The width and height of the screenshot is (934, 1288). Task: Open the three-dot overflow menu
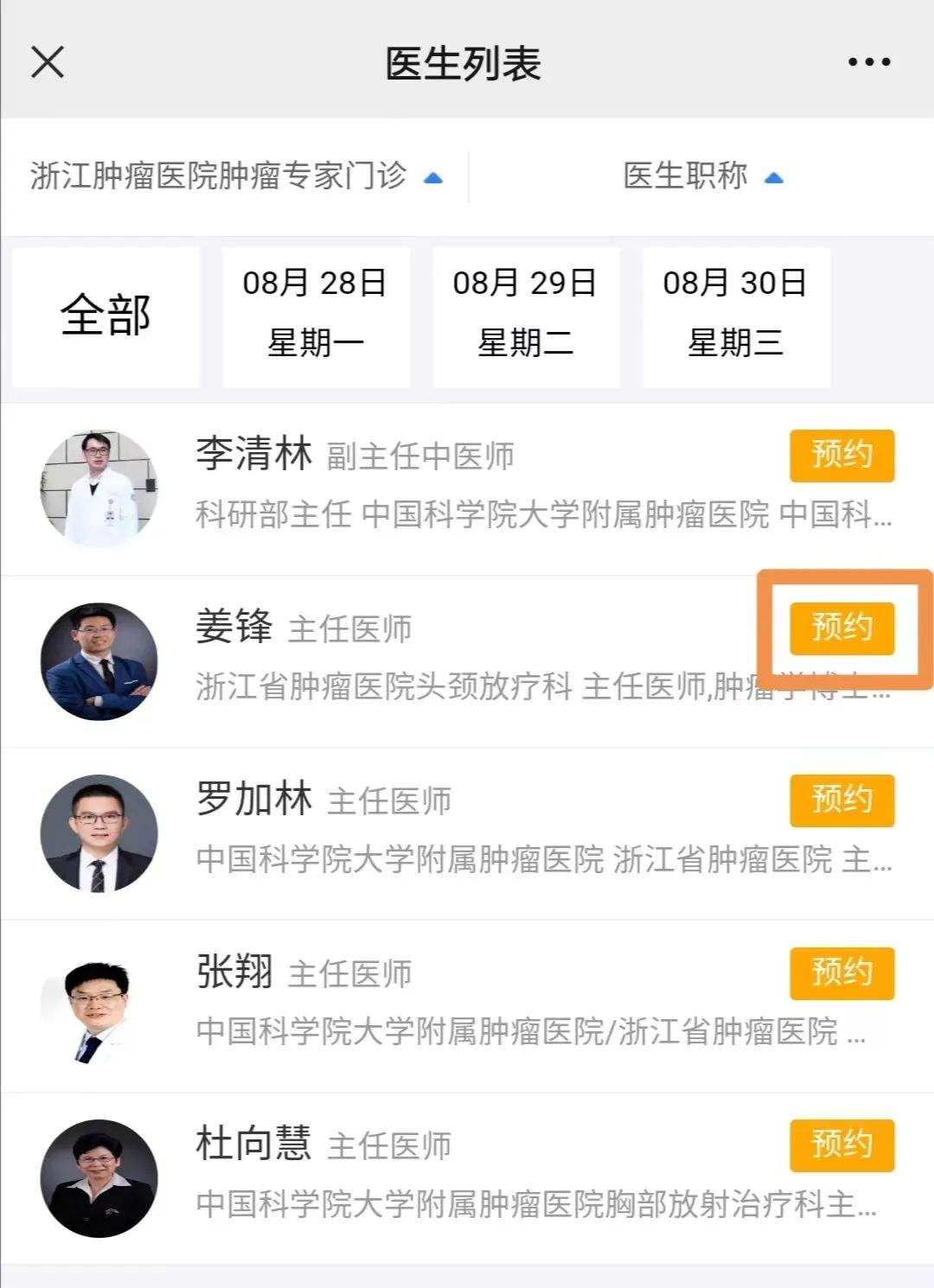tap(868, 62)
